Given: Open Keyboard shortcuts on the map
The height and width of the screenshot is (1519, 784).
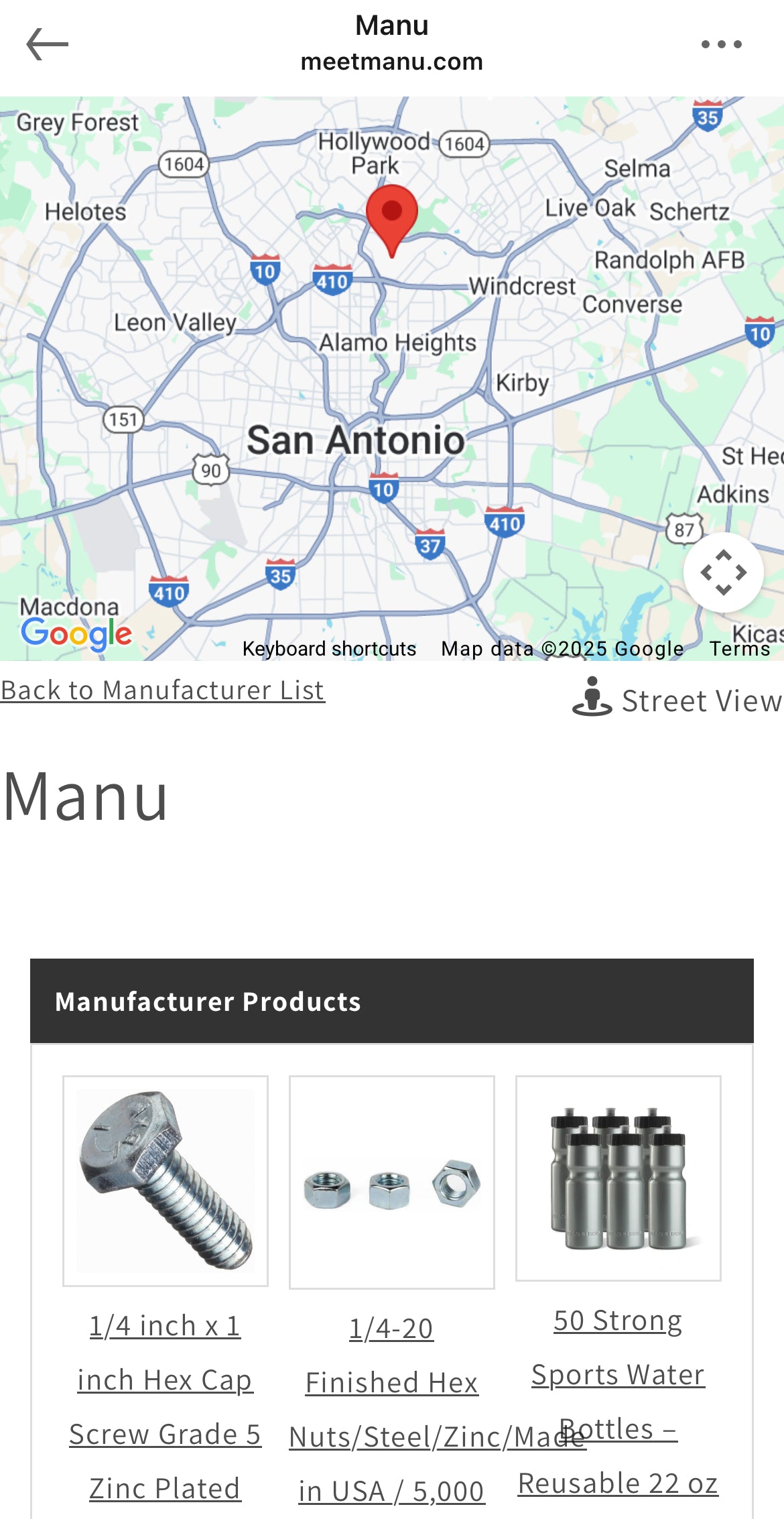Looking at the screenshot, I should click(329, 649).
